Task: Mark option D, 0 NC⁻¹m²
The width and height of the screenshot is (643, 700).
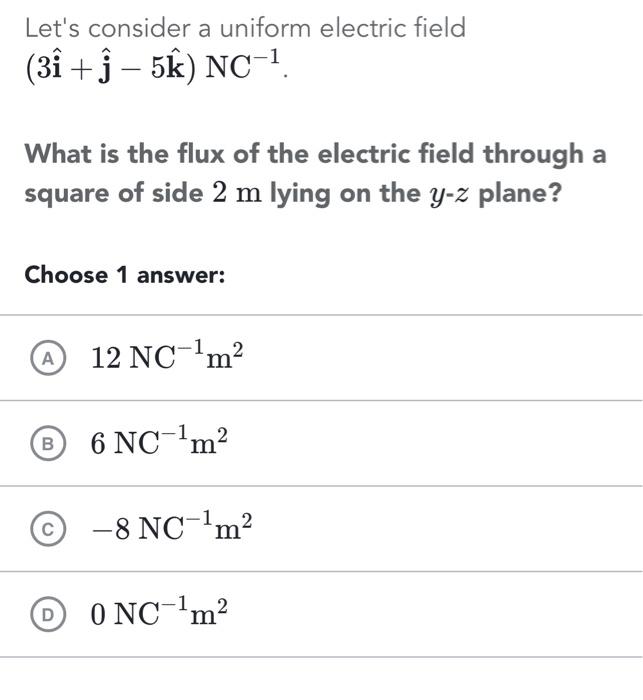Action: pos(43,614)
